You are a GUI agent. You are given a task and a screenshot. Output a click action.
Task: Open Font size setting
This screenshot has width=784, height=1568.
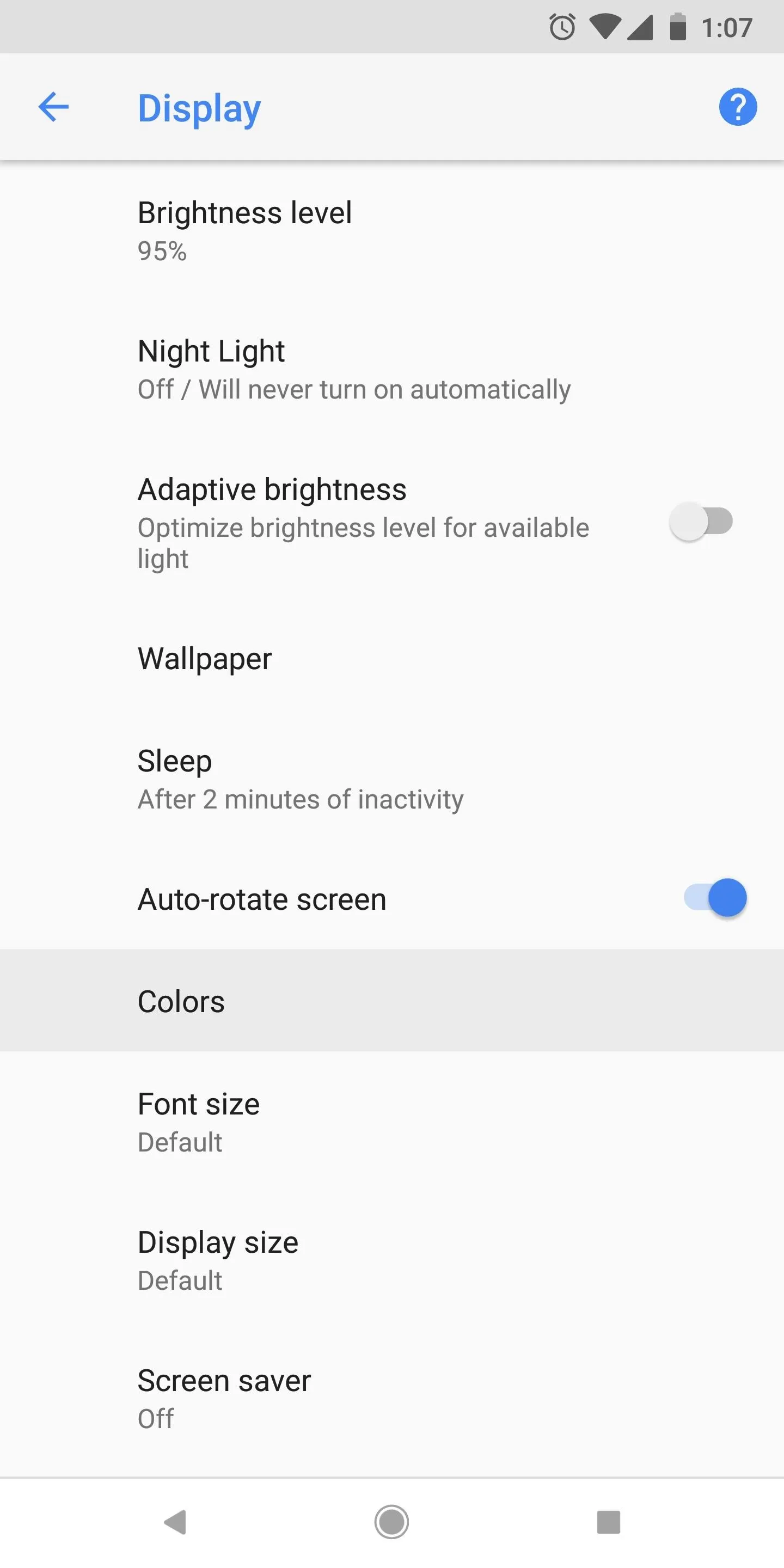[392, 1122]
